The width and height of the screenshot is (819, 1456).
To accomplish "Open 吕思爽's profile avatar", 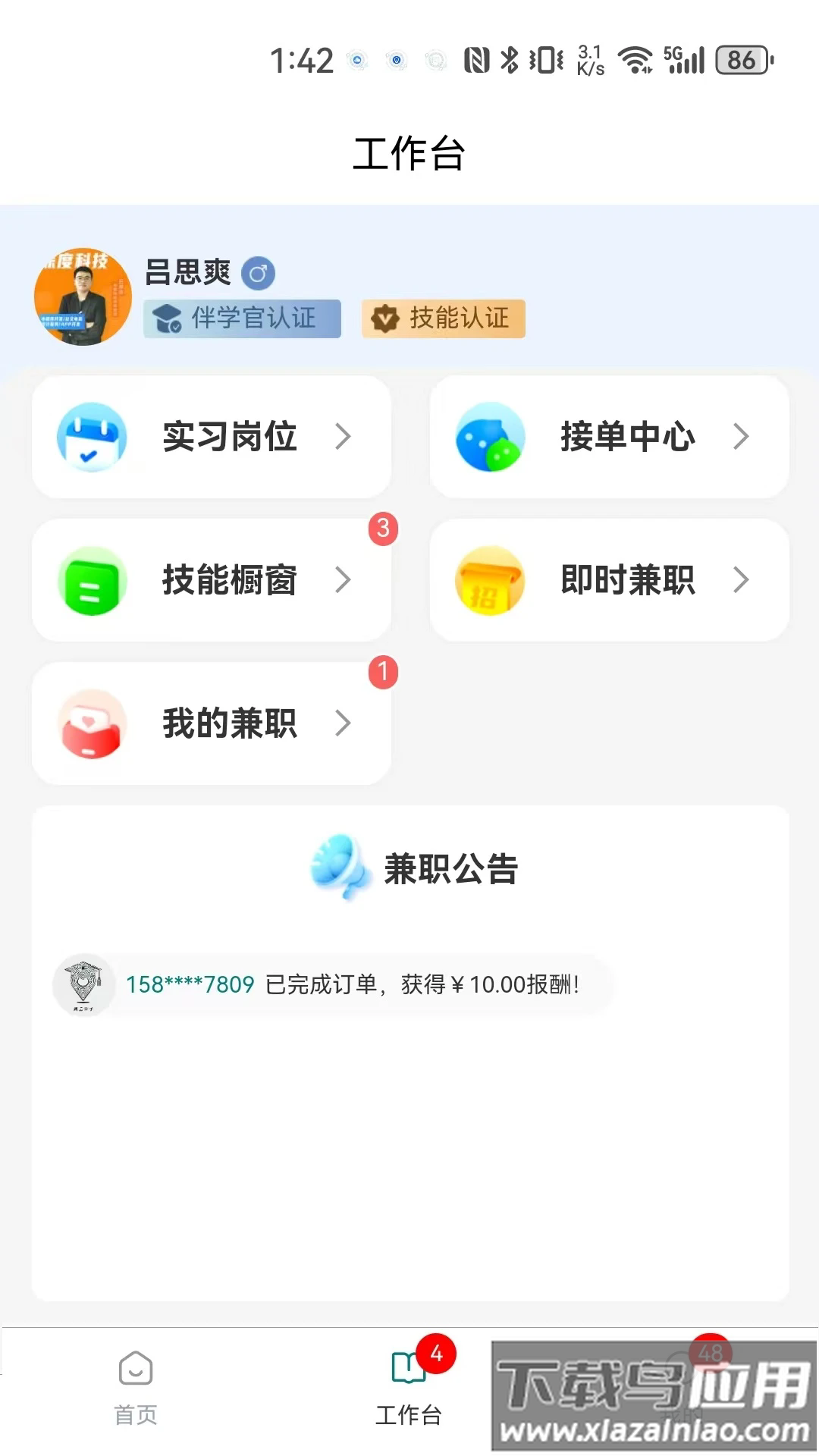I will tap(83, 297).
